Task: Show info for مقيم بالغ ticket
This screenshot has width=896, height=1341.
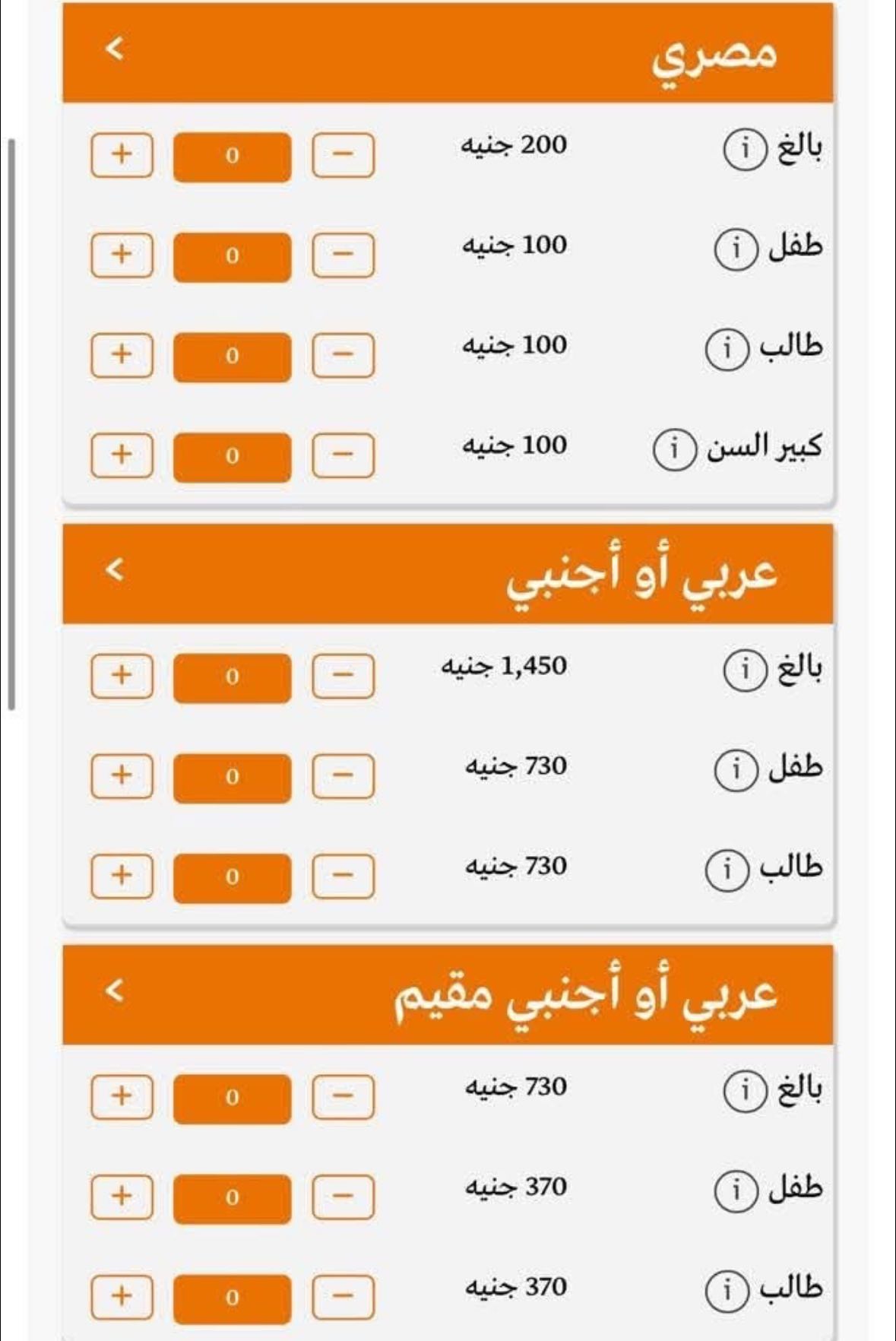Action: click(743, 1091)
